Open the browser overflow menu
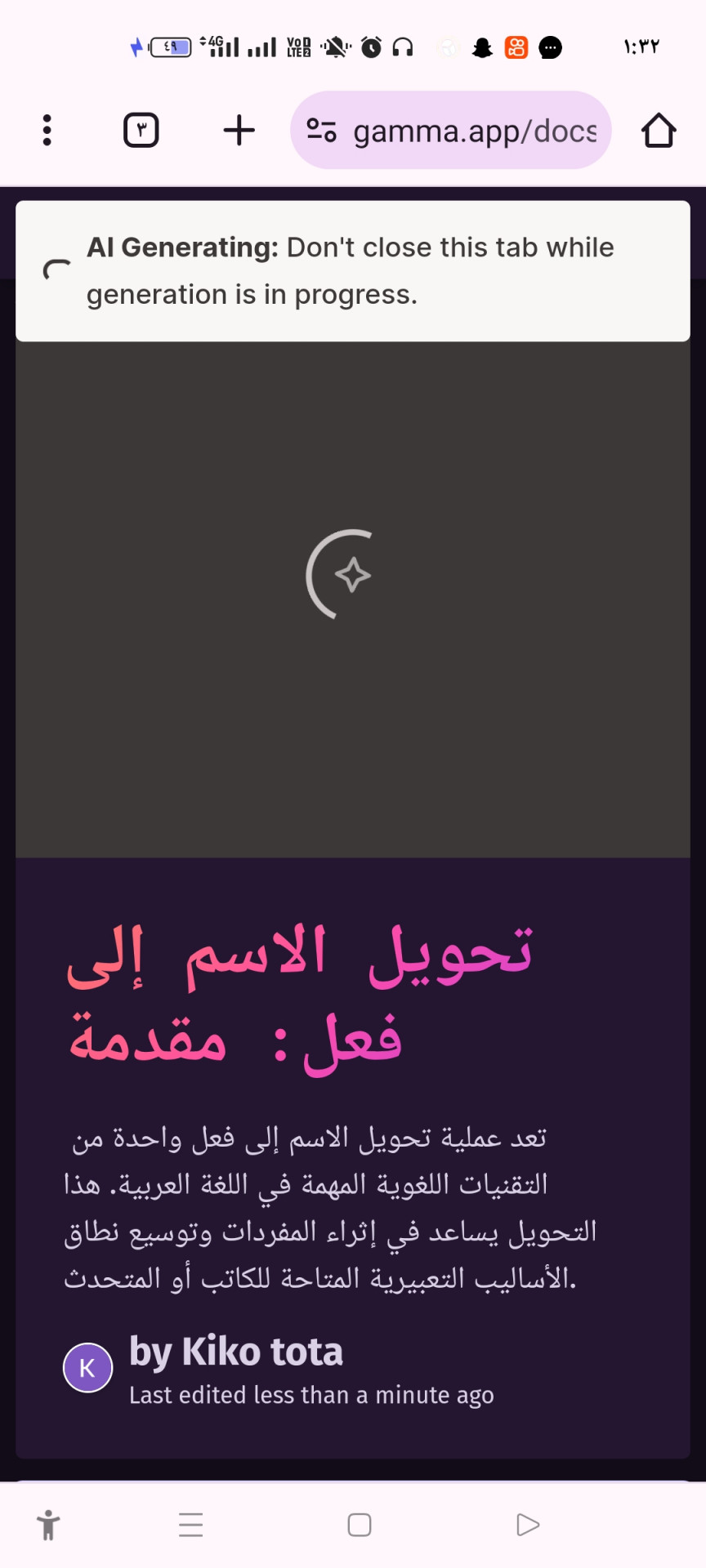 pyautogui.click(x=47, y=130)
